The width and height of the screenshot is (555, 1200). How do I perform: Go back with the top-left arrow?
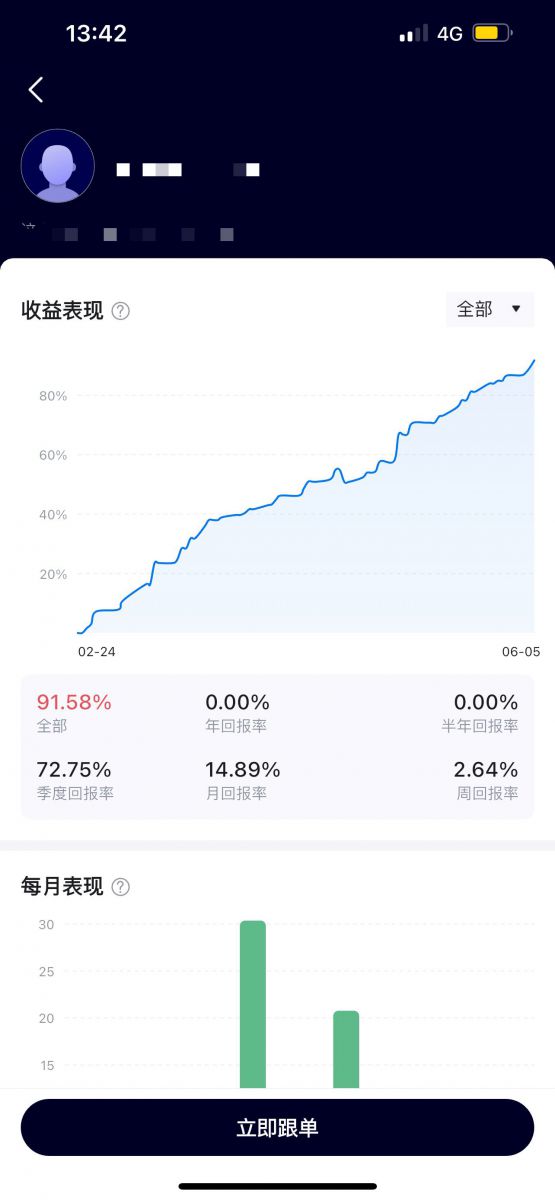coord(36,90)
